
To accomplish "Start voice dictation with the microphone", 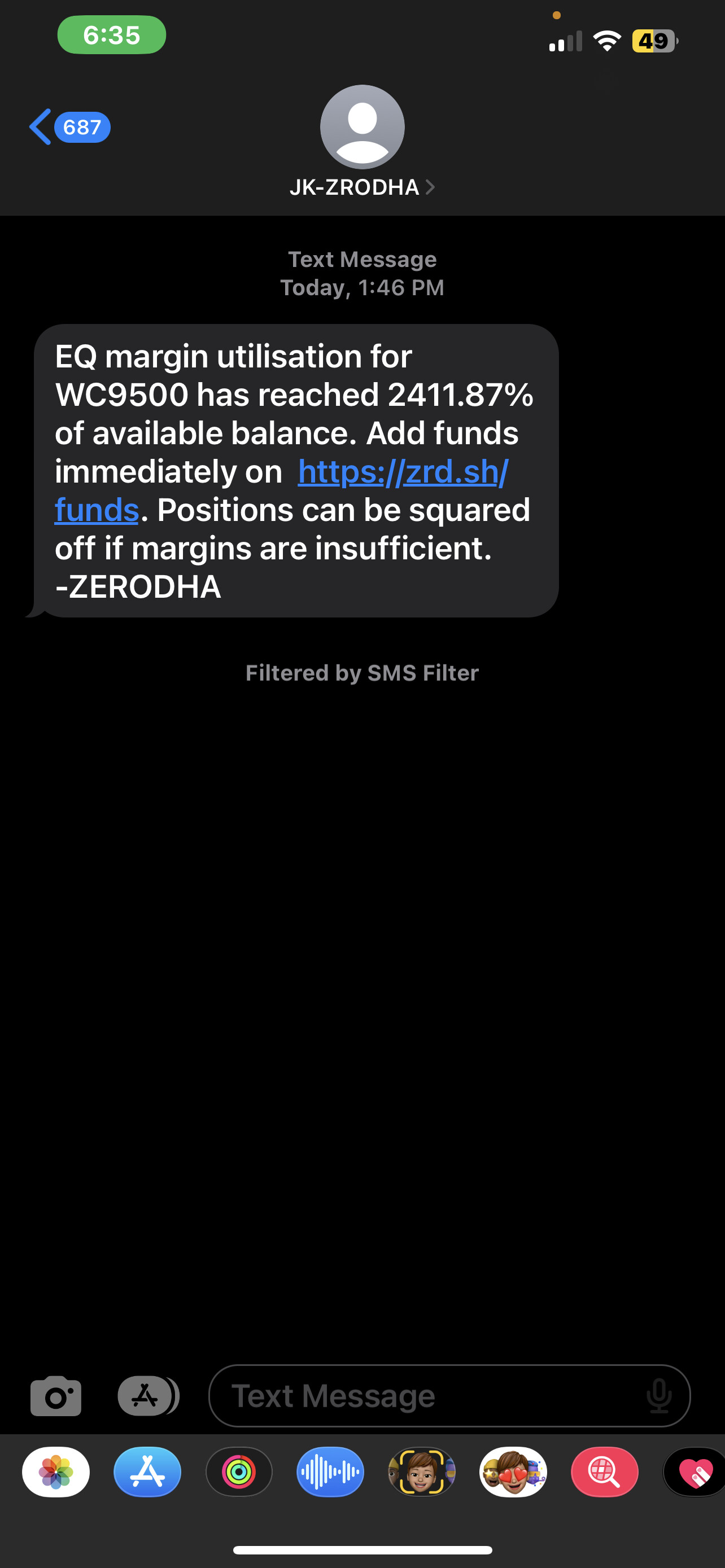I will 660,1396.
